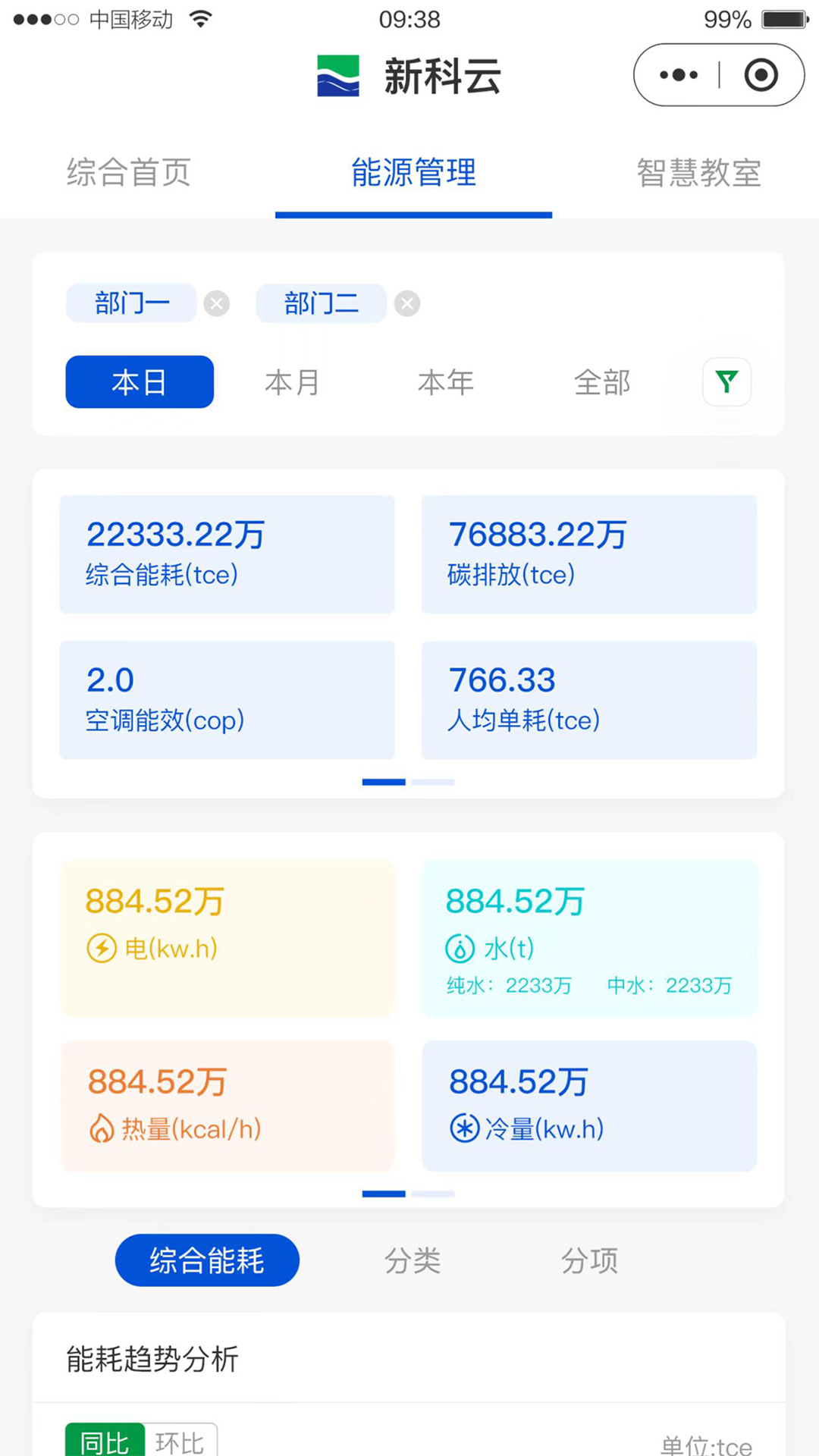Screen dimensions: 819x1456
Task: Open the filter funnel icon
Action: [x=726, y=382]
